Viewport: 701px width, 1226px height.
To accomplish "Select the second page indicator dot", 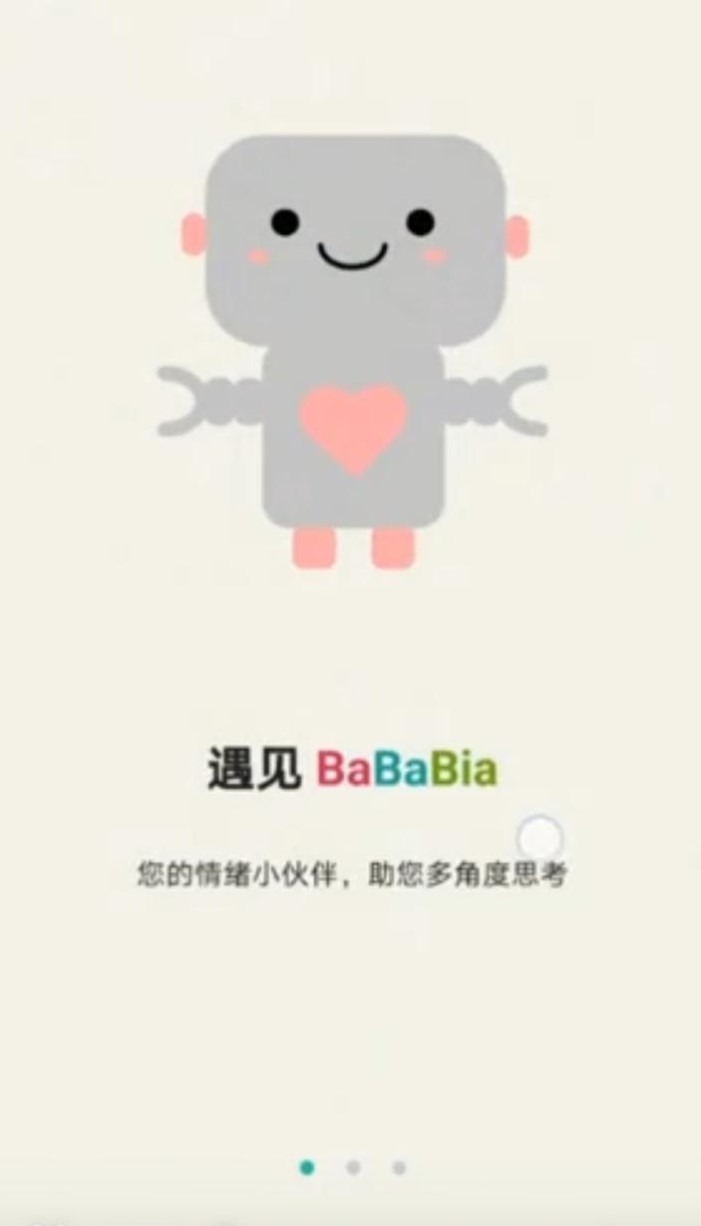I will 353,1167.
